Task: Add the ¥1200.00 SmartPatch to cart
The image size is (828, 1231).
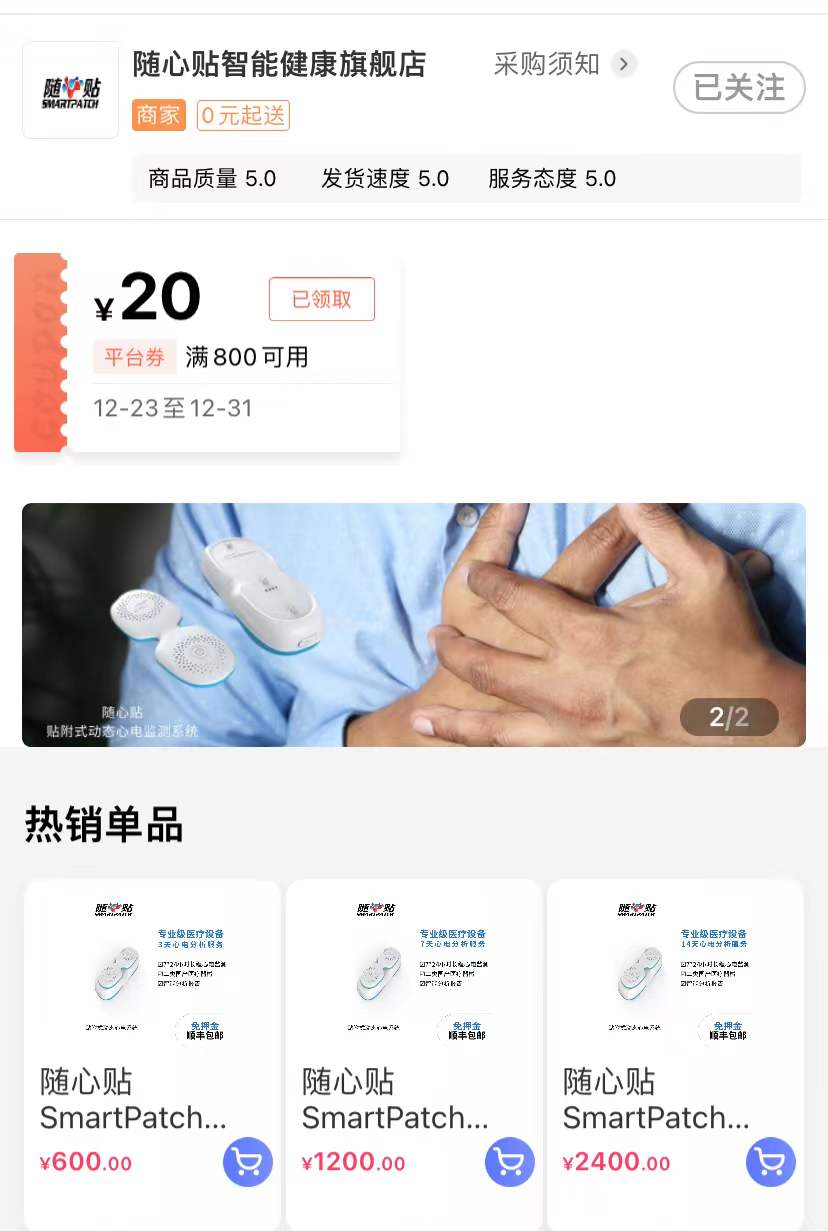Action: tap(510, 1162)
